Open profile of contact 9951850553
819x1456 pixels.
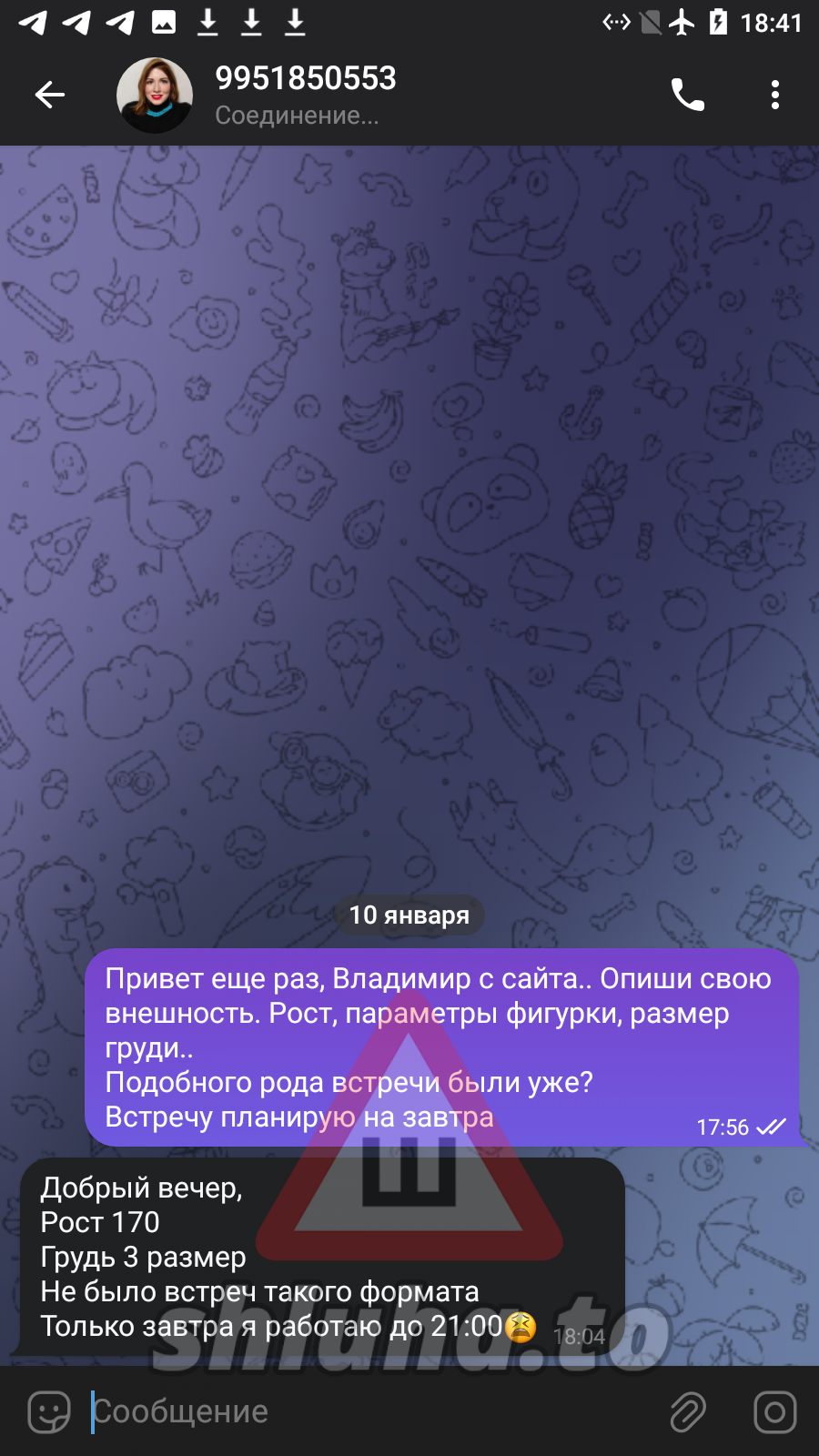tap(304, 94)
